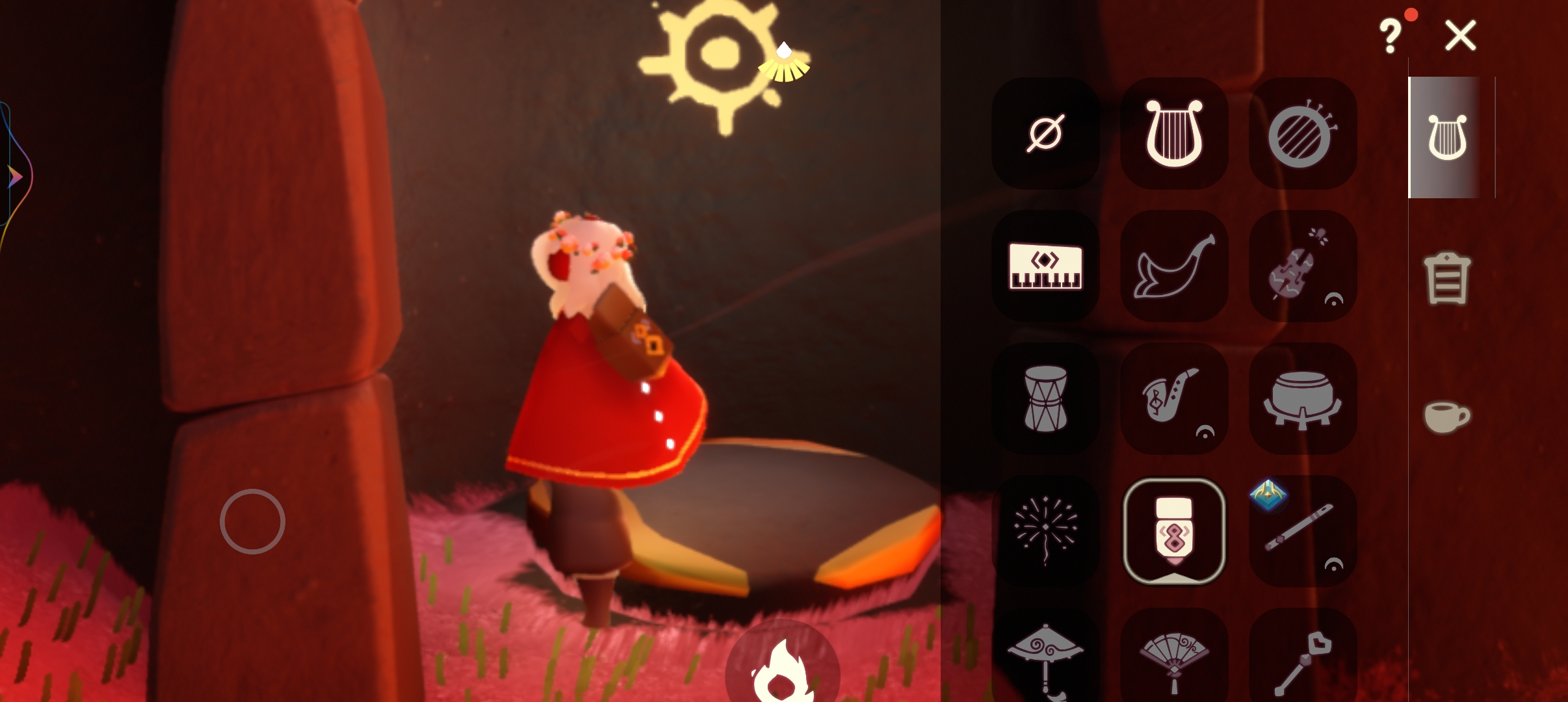This screenshot has height=702, width=1568.
Task: Choose the flute instrument
Action: click(x=1302, y=531)
